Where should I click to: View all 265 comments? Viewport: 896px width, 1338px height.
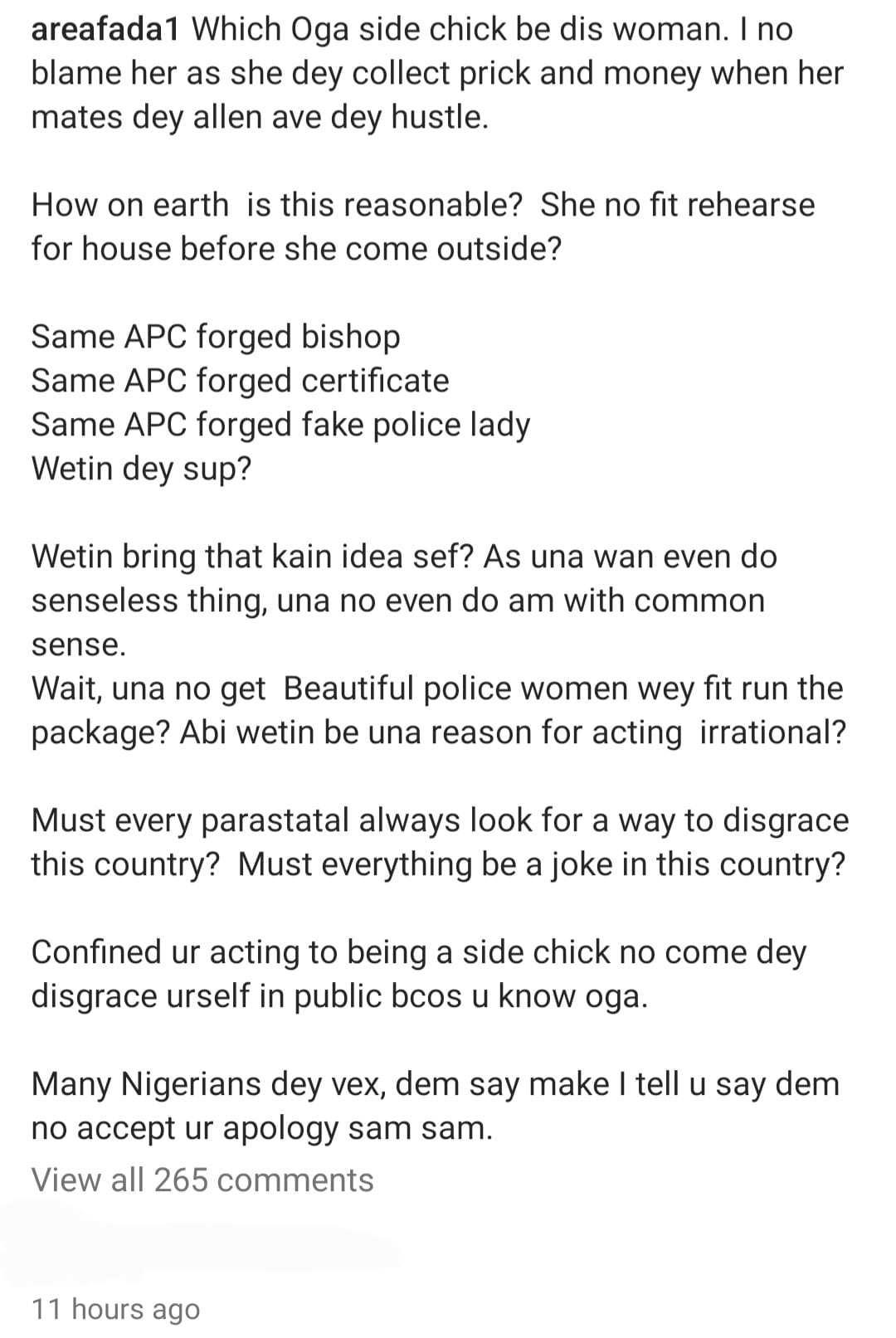pos(202,1180)
